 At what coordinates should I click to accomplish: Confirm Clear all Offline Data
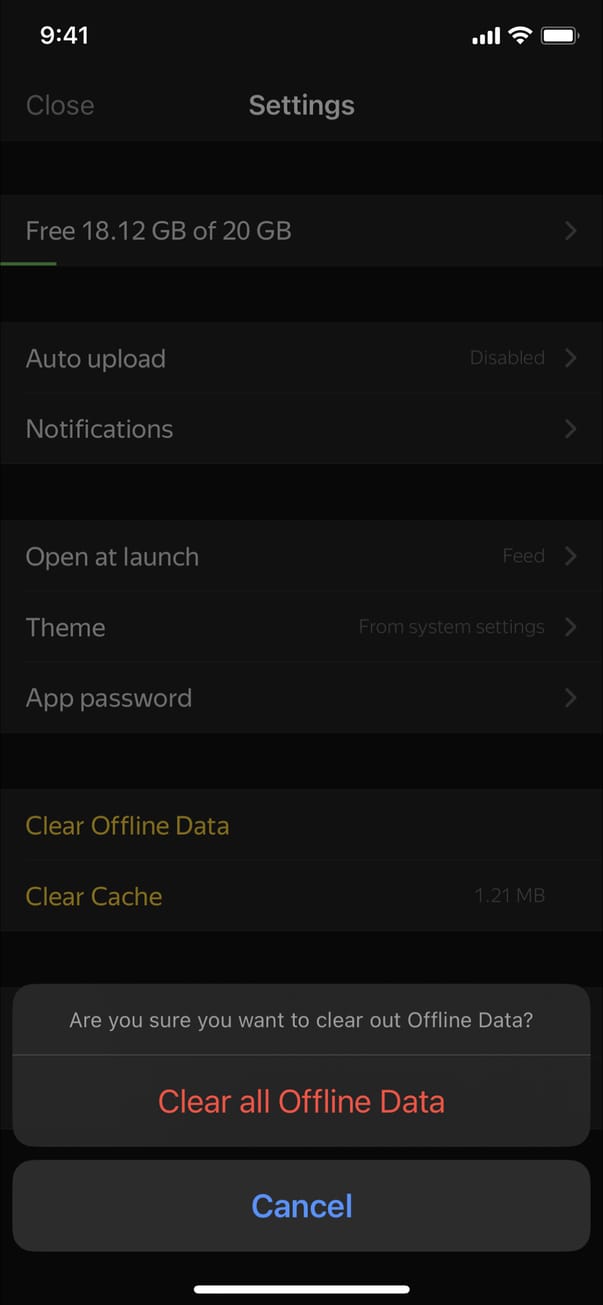click(x=301, y=1101)
